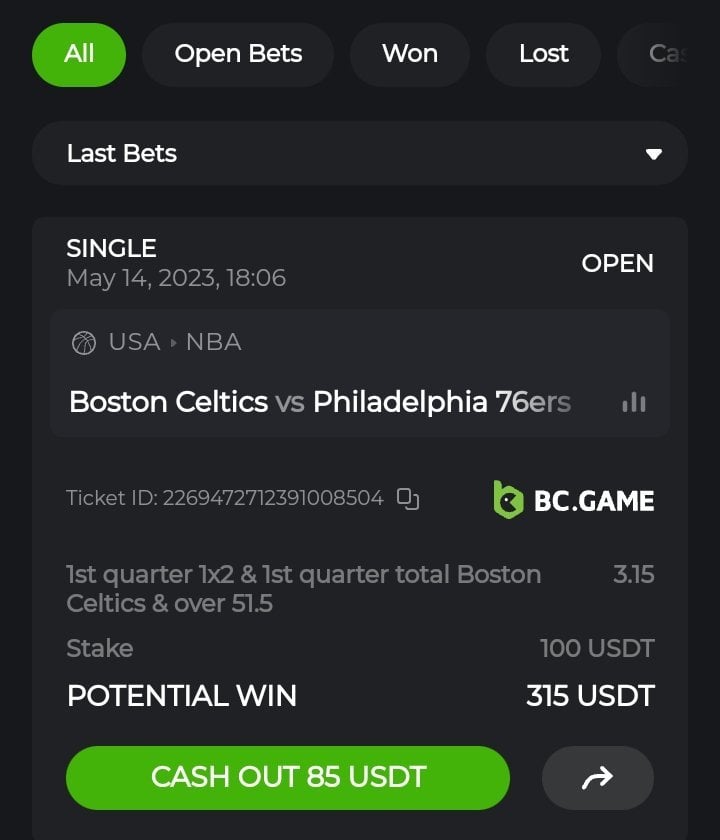Share this bet slip
Image resolution: width=720 pixels, height=840 pixels.
[597, 777]
